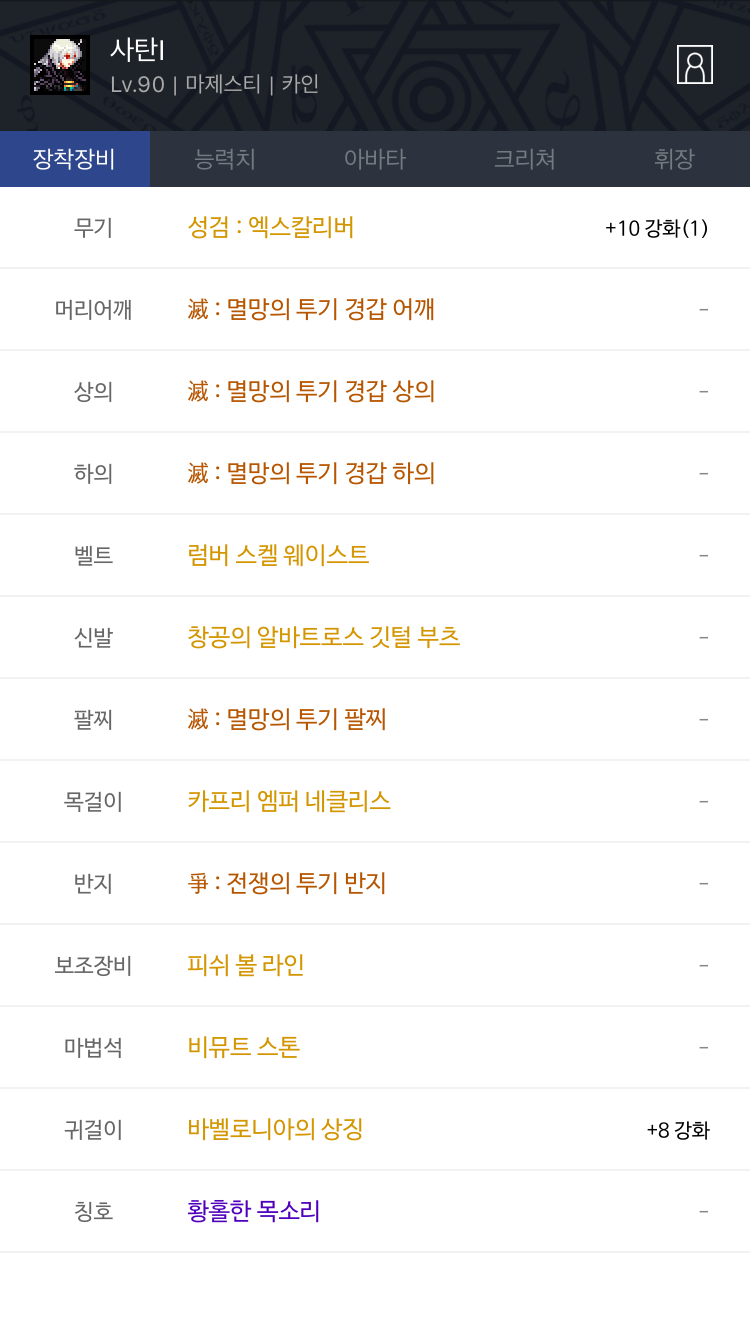Switch to the 크리쳐 tab
The height and width of the screenshot is (1334, 750).
coord(525,159)
